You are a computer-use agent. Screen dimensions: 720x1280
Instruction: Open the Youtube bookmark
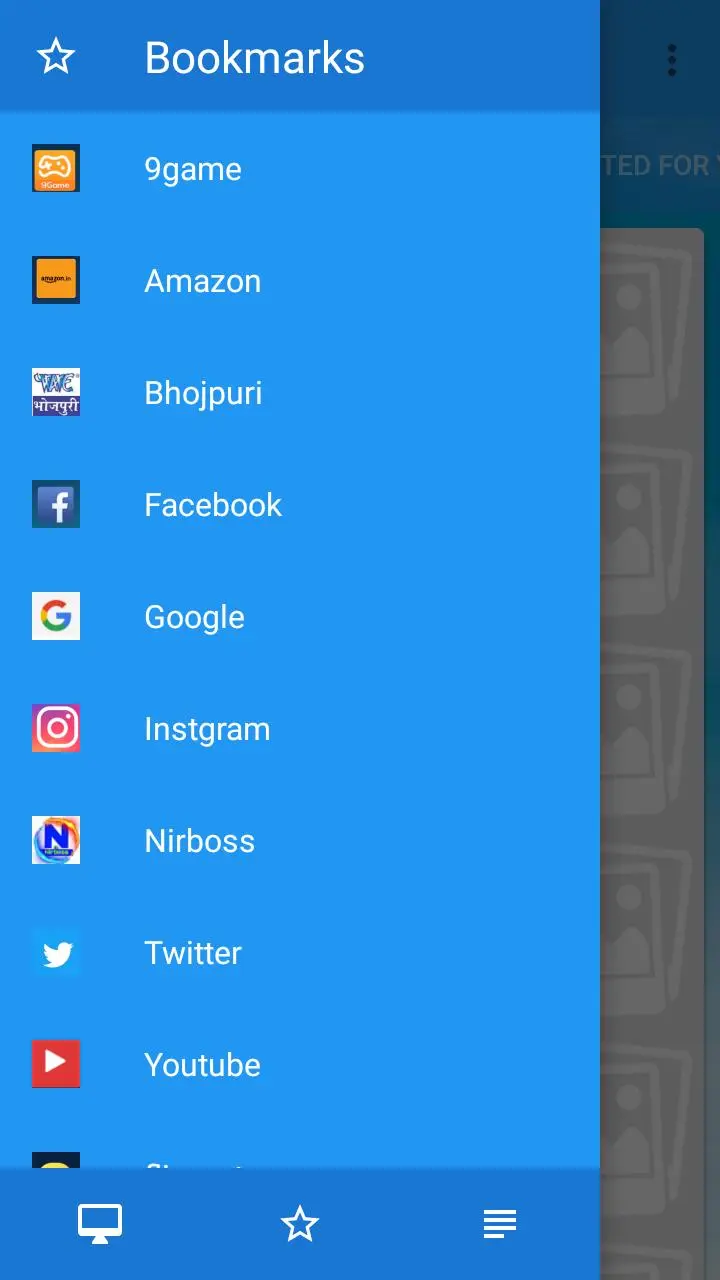(300, 1064)
